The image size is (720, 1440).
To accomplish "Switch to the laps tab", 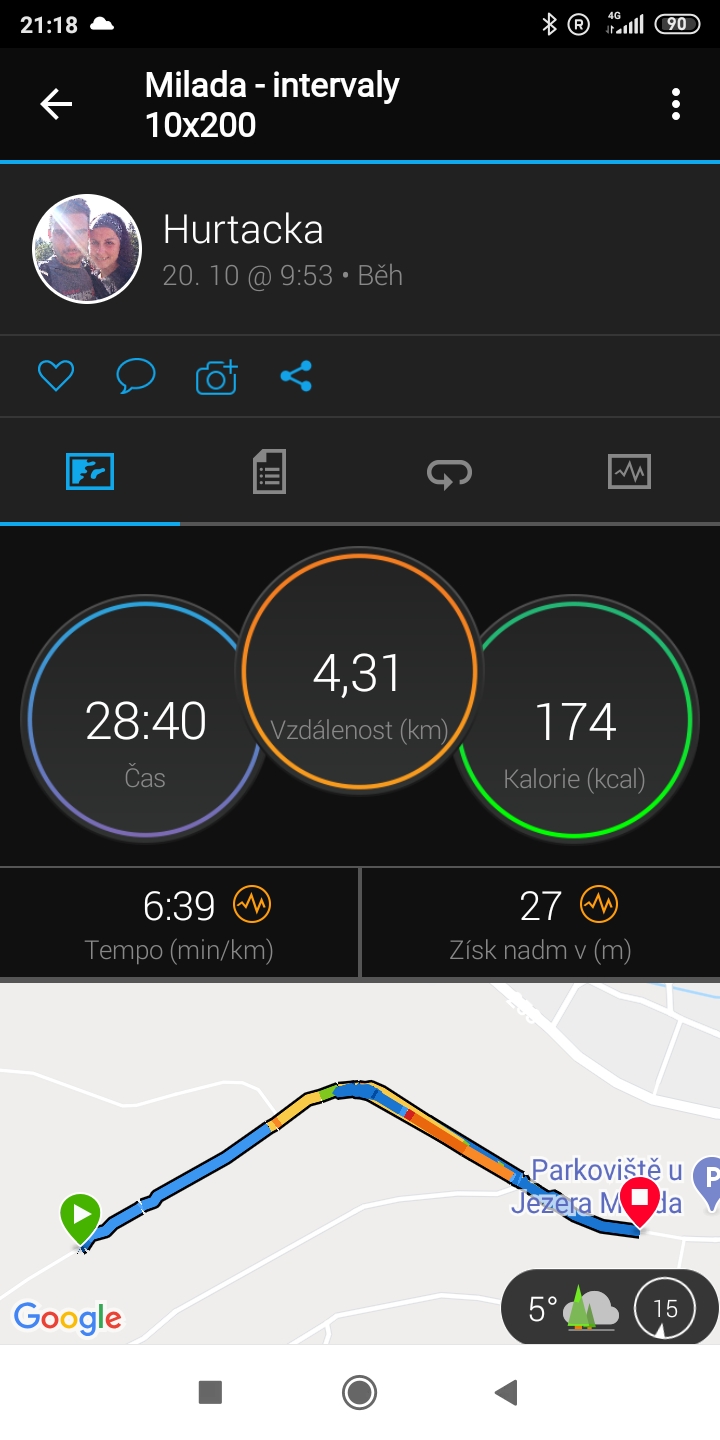I will point(449,472).
